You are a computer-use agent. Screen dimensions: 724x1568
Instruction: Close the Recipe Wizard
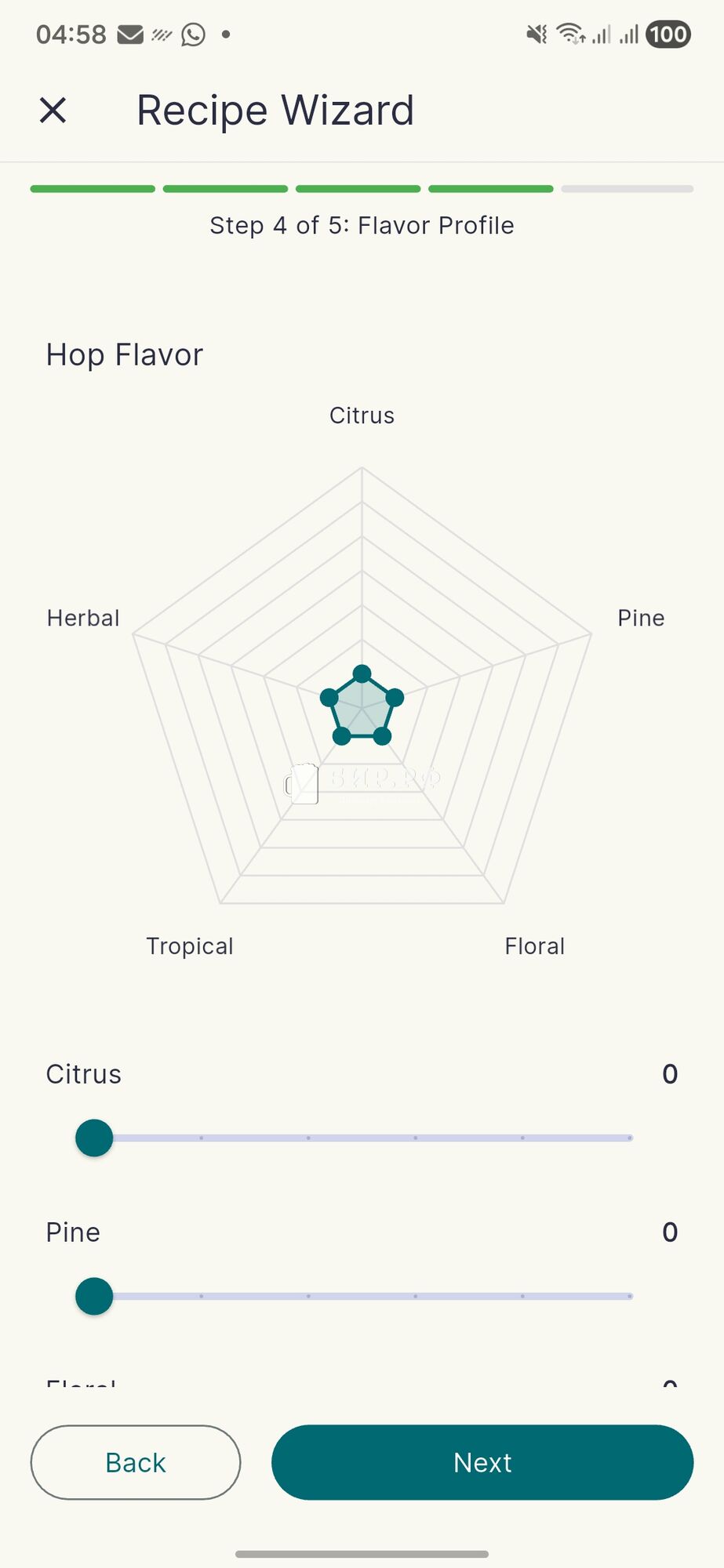tap(53, 111)
